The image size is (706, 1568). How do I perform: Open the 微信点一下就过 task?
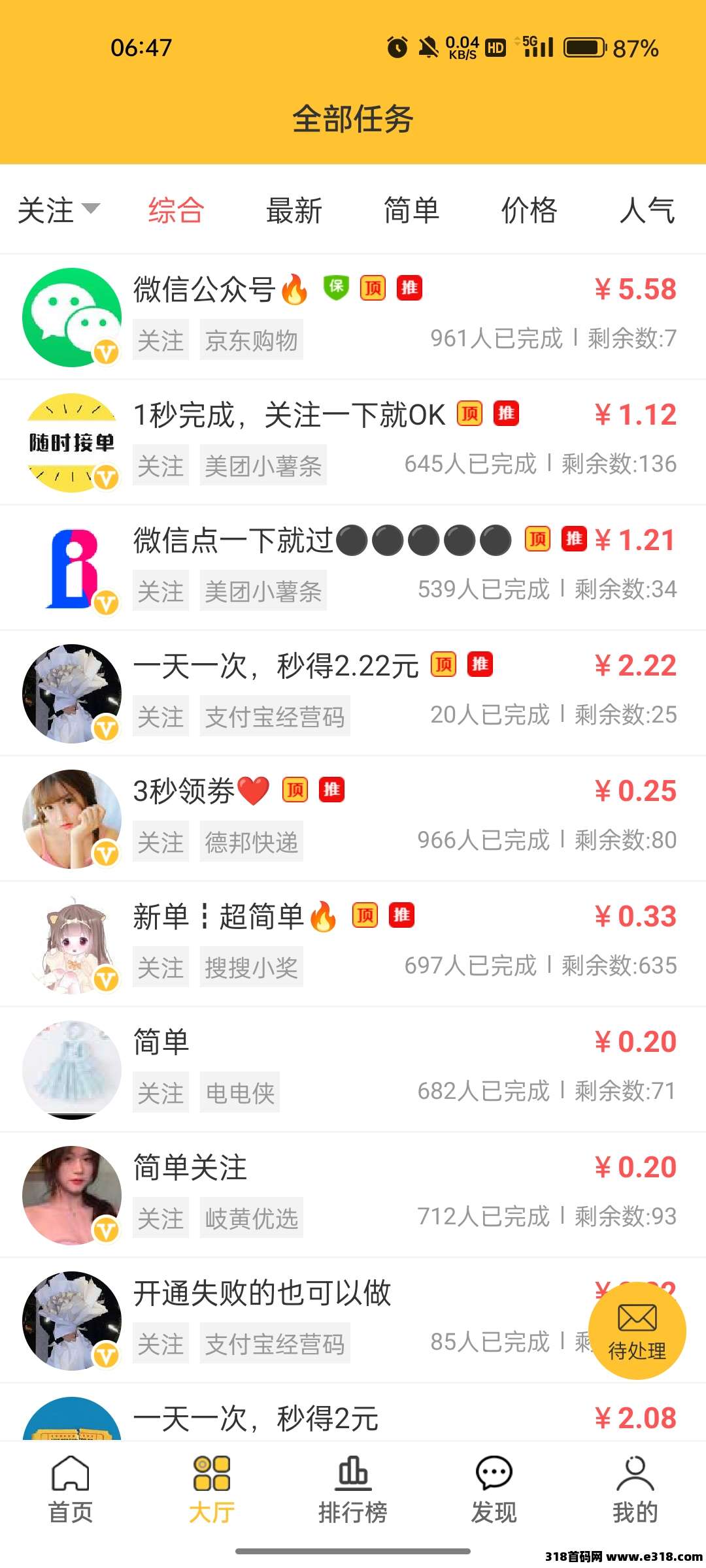click(353, 568)
